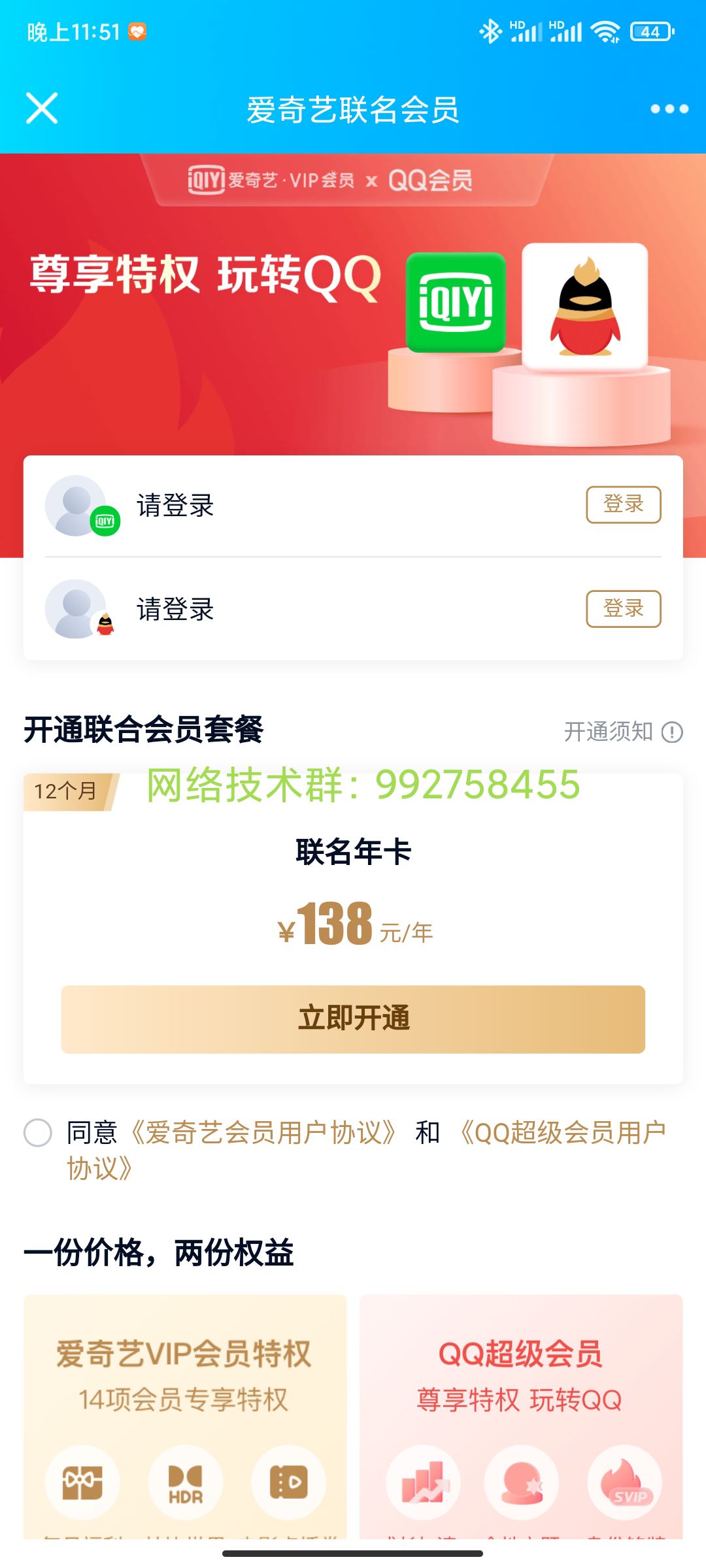Tap the iQIYI green app icon in banner

coord(458,302)
